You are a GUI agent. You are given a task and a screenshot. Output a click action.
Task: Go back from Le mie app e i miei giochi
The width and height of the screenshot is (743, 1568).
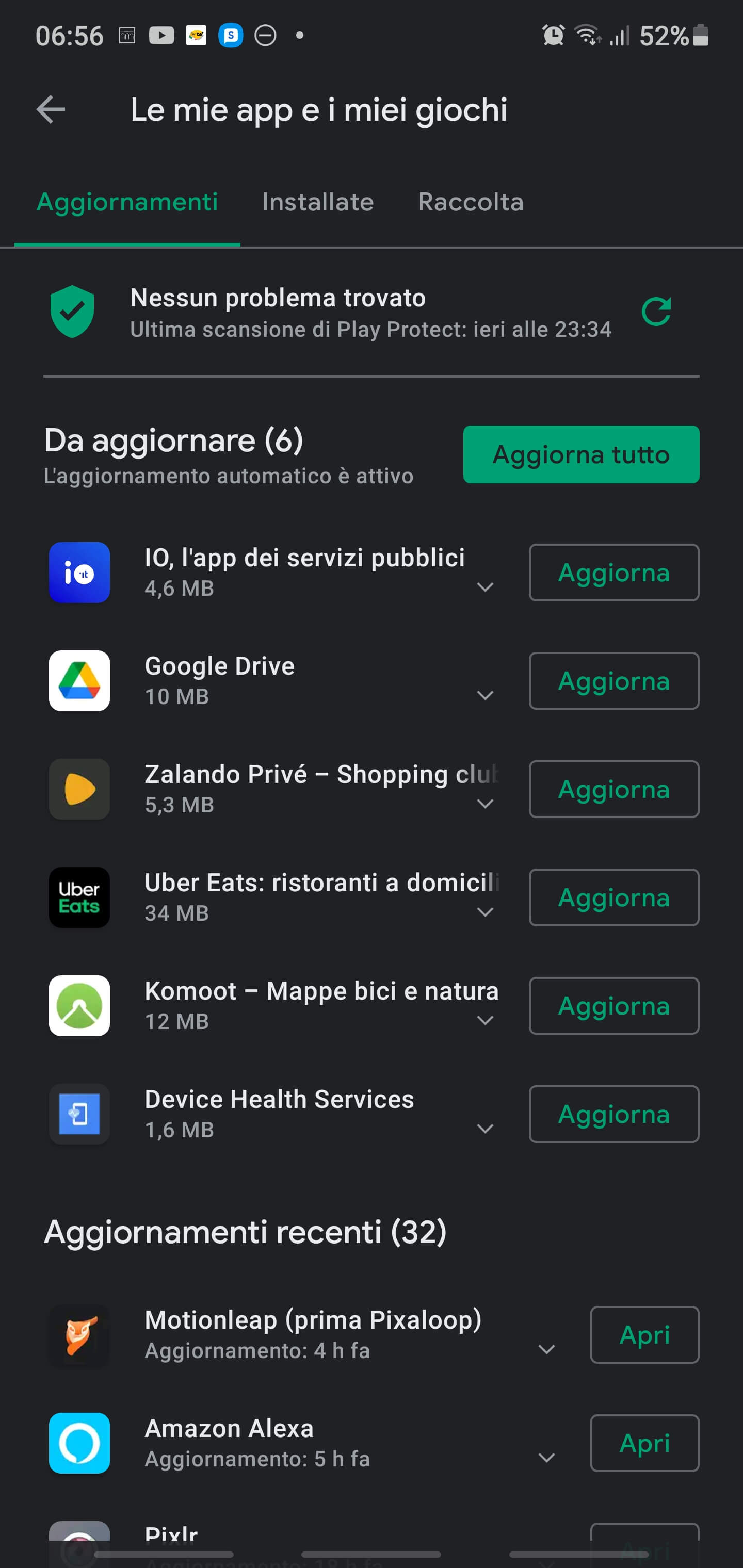click(51, 110)
